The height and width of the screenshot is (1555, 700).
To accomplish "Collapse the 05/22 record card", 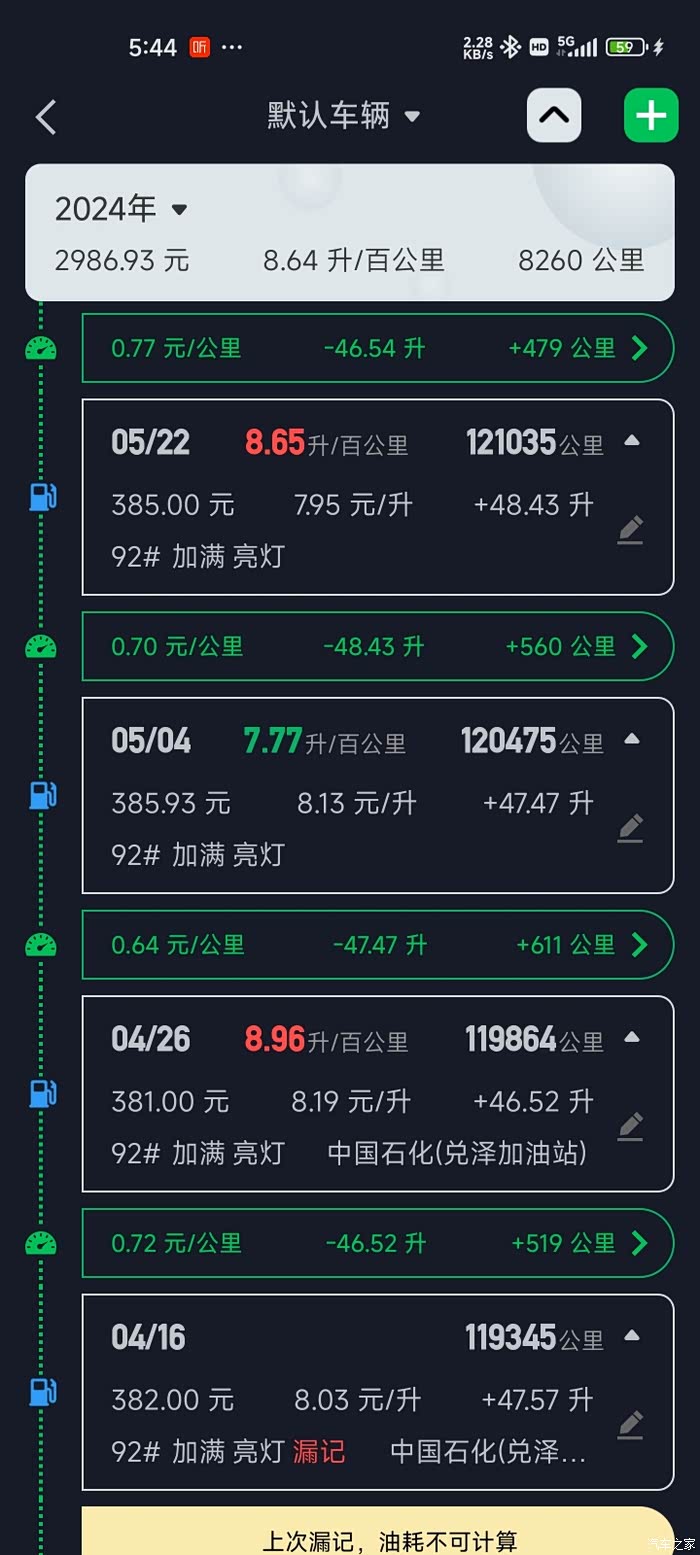I will point(632,441).
